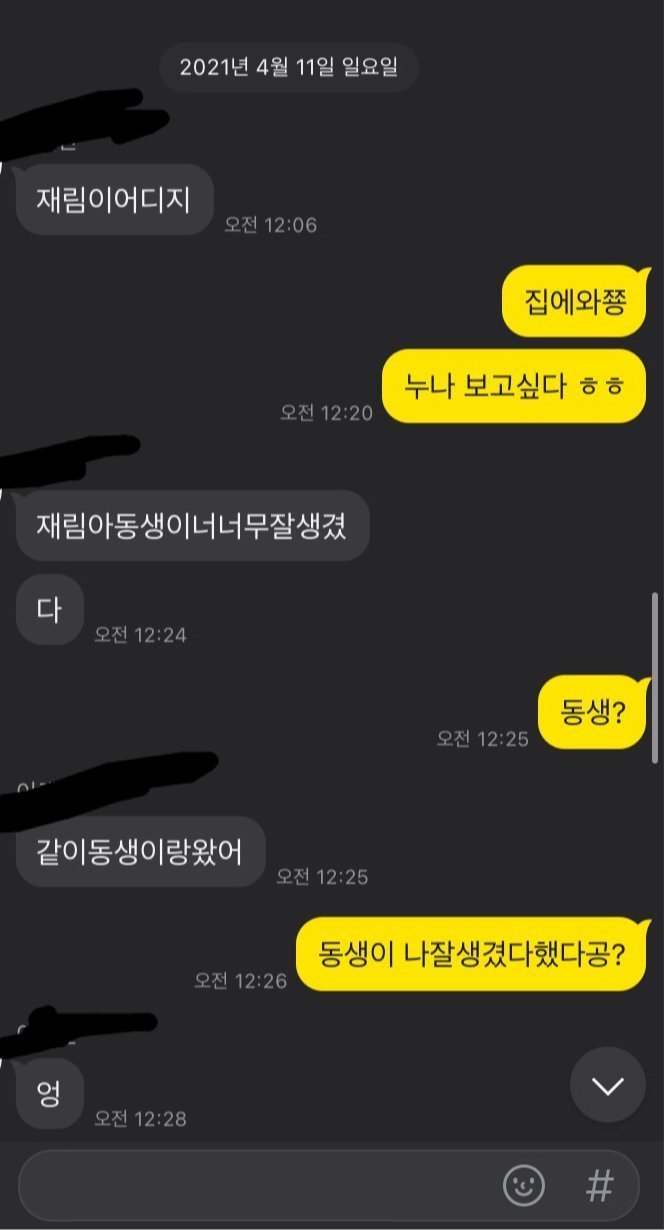Tap the message input field
Screen dimensions: 664x1231
tap(260, 1186)
